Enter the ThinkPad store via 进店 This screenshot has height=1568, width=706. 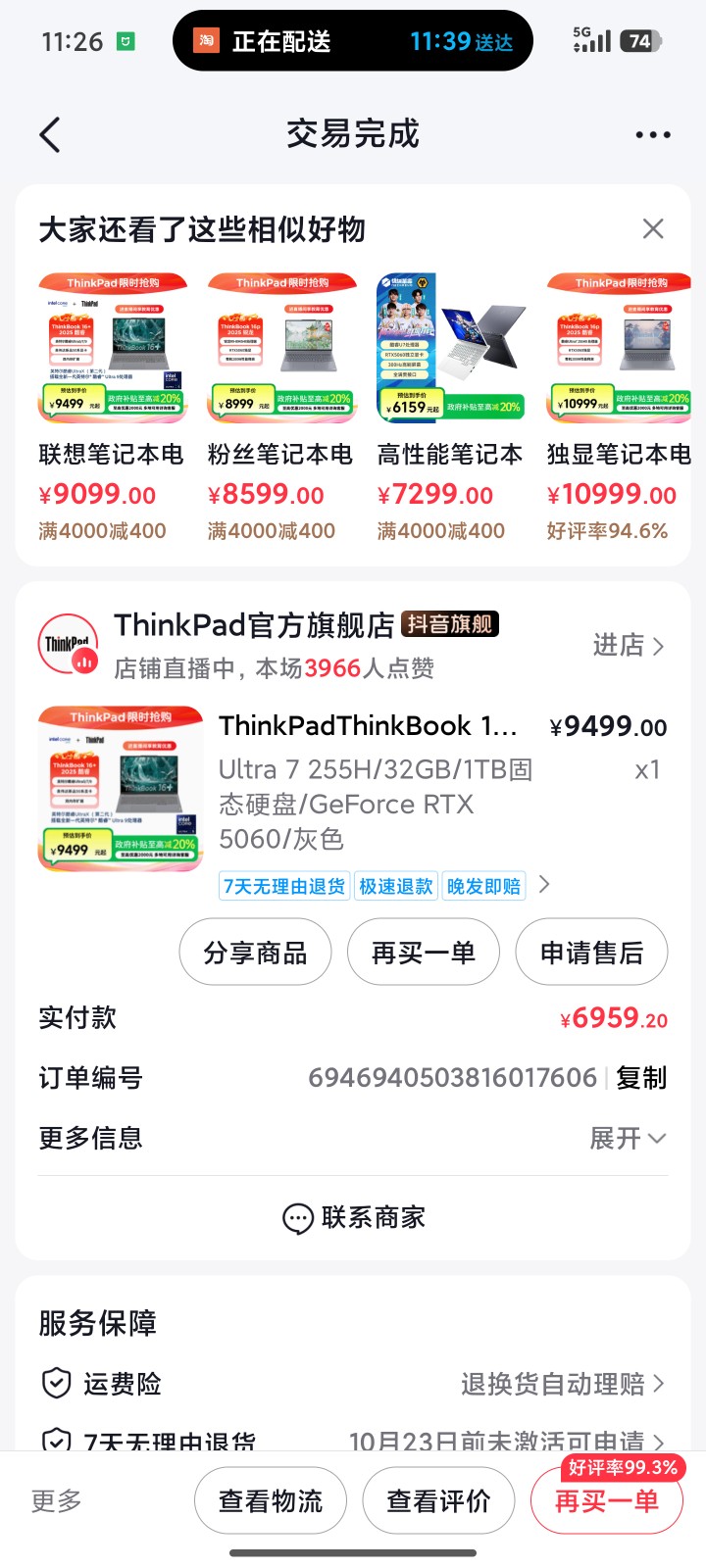tap(629, 645)
